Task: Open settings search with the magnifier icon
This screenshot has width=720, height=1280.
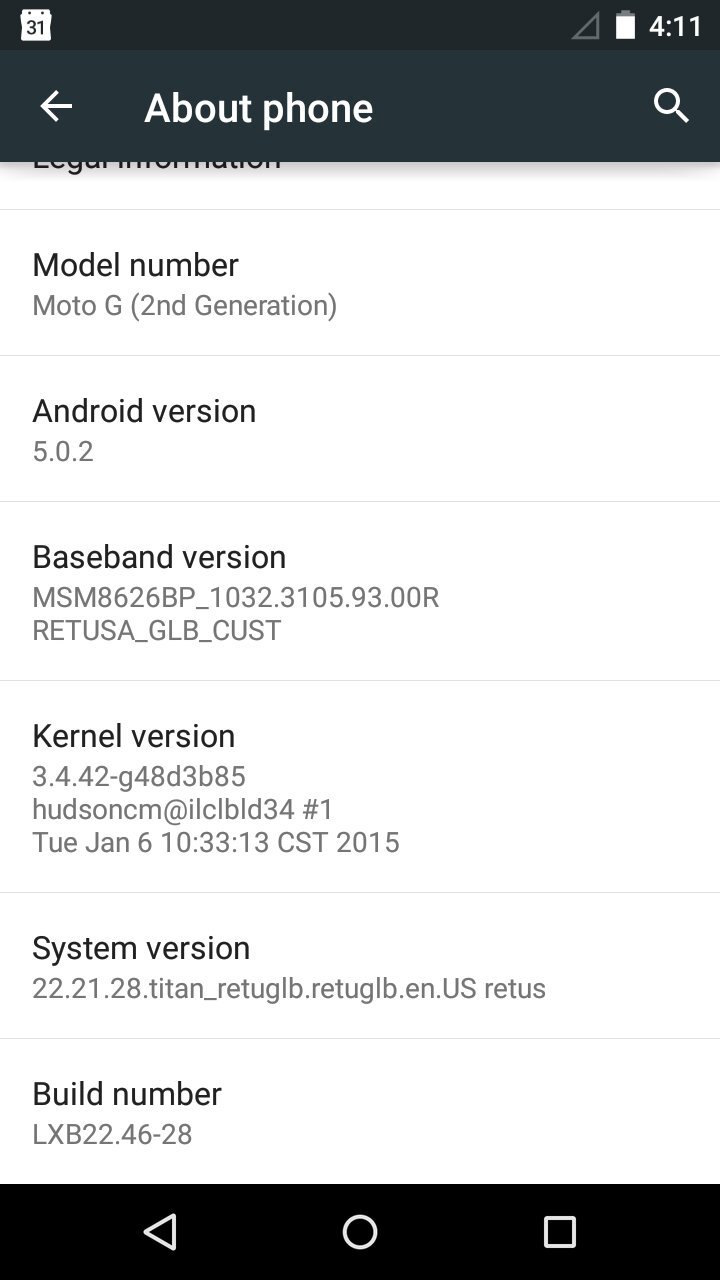Action: pos(671,106)
